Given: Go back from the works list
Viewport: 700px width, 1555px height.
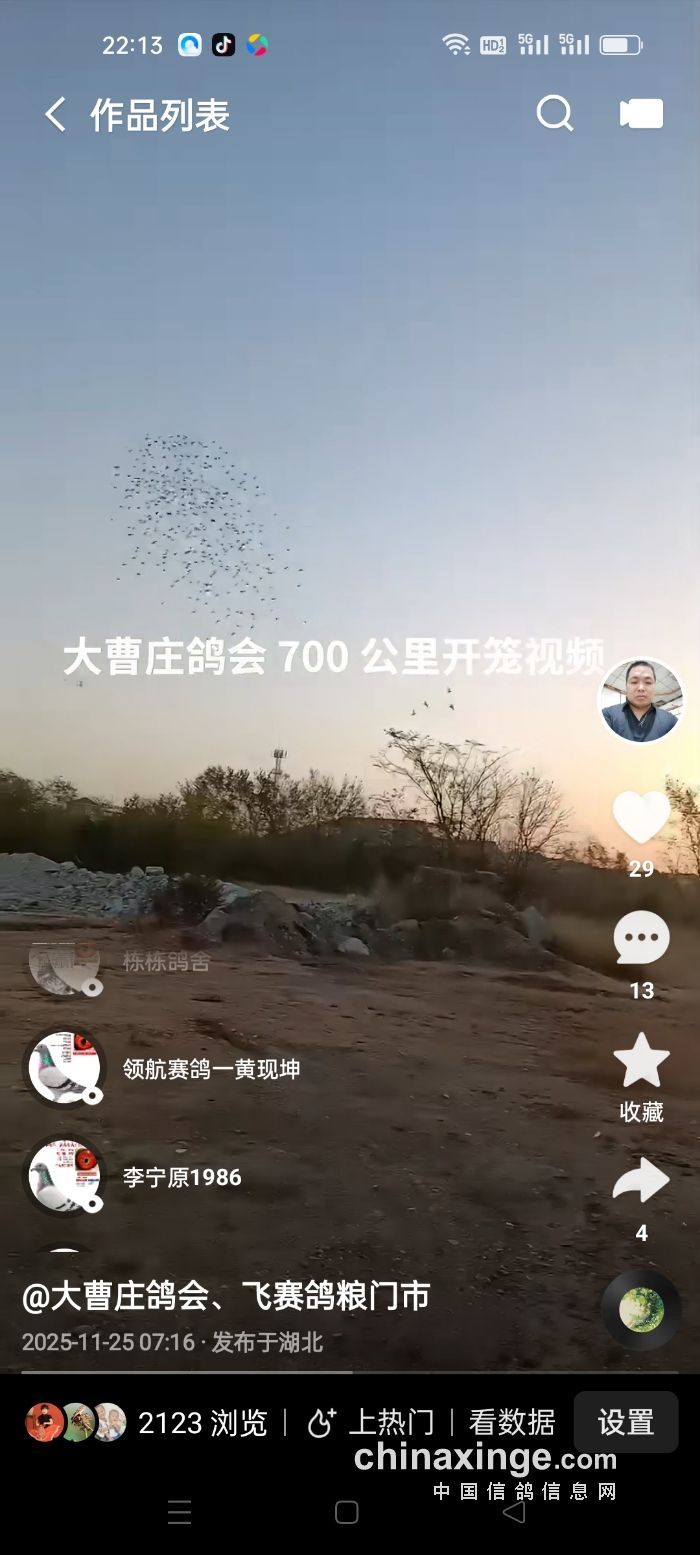Looking at the screenshot, I should tap(55, 115).
